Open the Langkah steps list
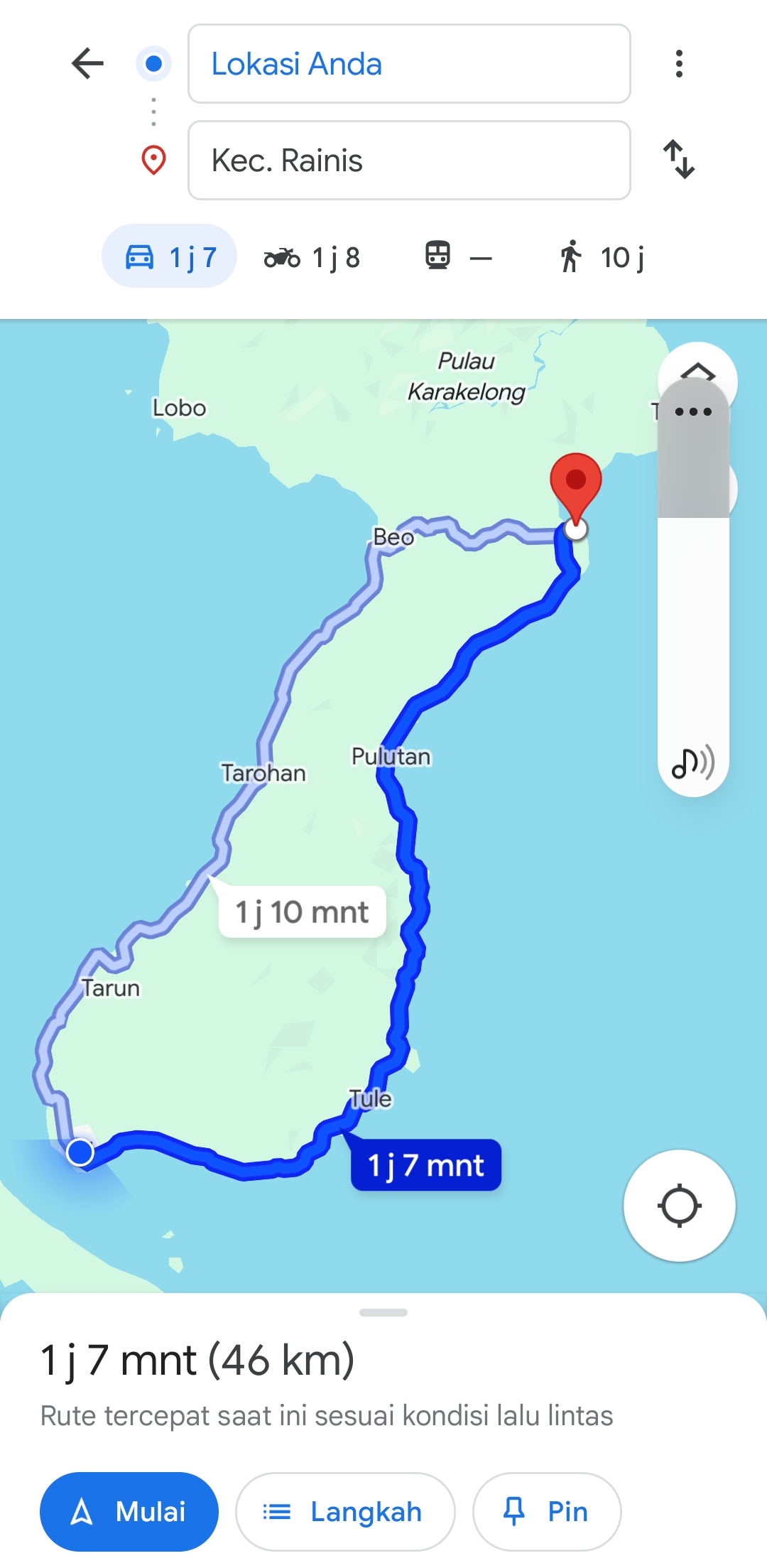Viewport: 767px width, 1568px height. pyautogui.click(x=345, y=1512)
